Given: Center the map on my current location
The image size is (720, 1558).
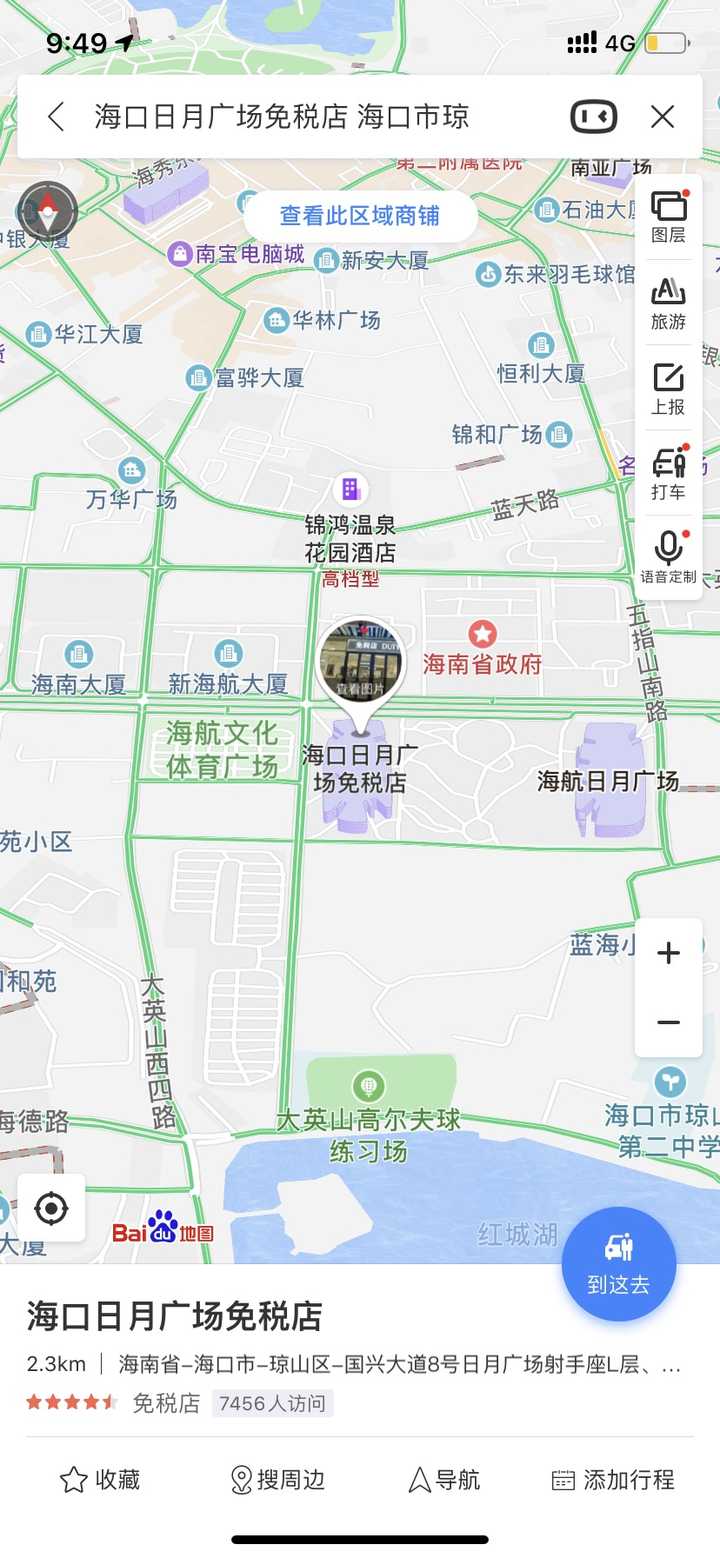Looking at the screenshot, I should click(51, 1208).
